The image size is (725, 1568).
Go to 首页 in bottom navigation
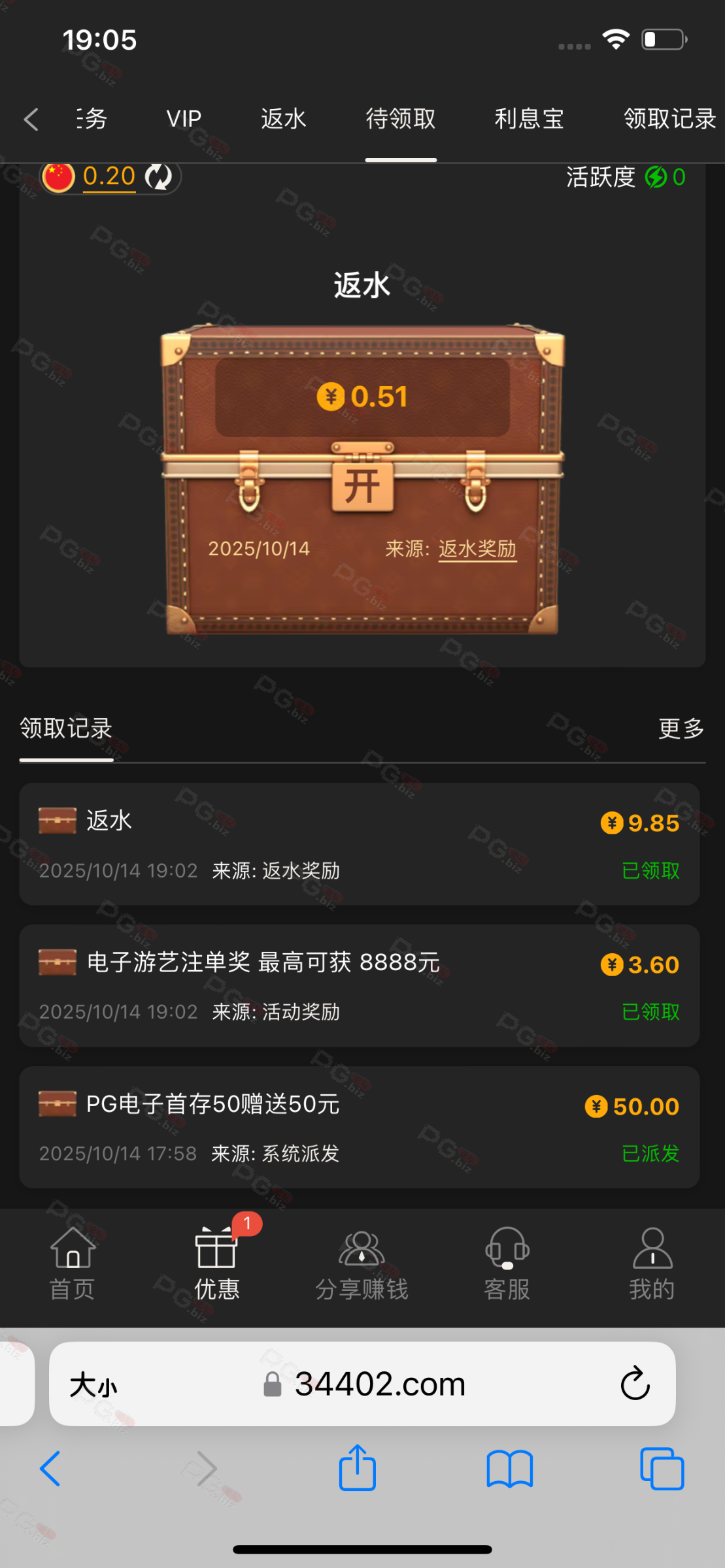coord(73,1264)
